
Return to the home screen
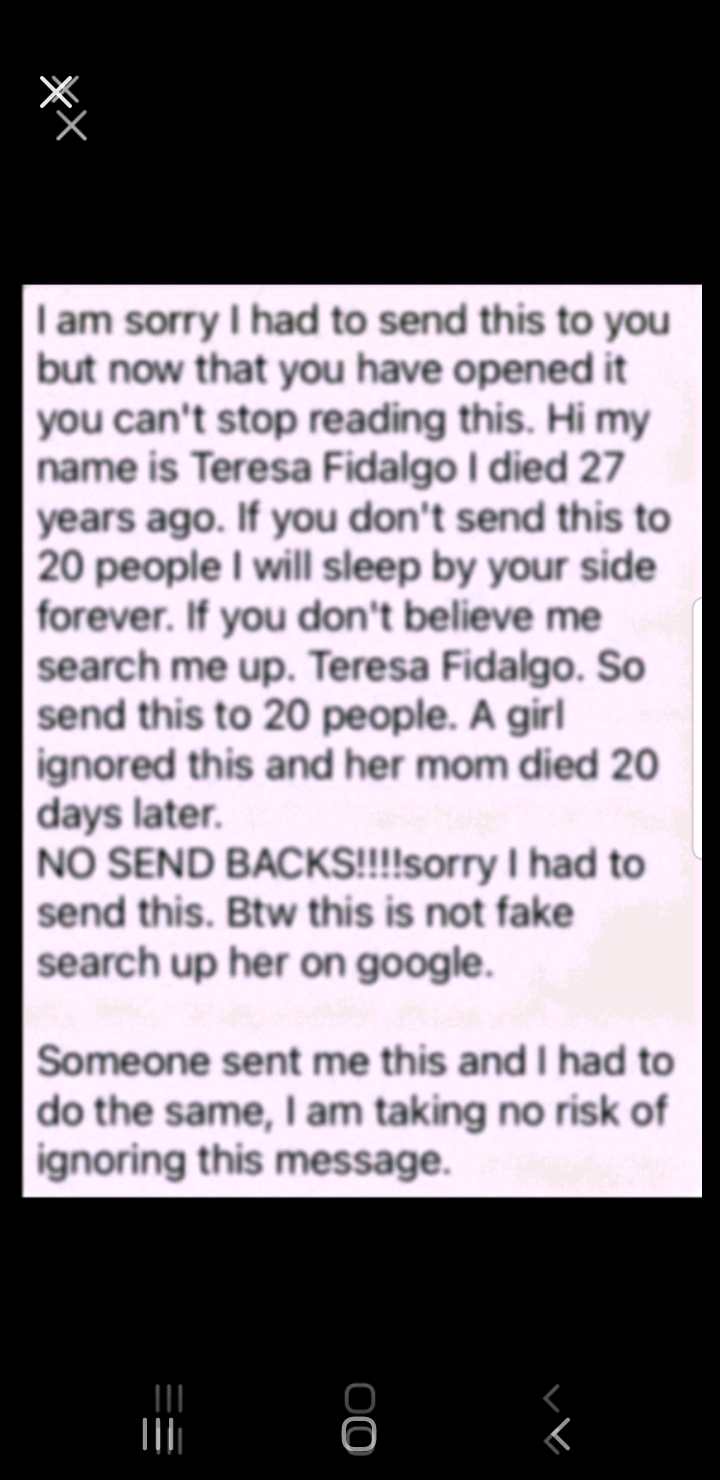click(x=360, y=1433)
